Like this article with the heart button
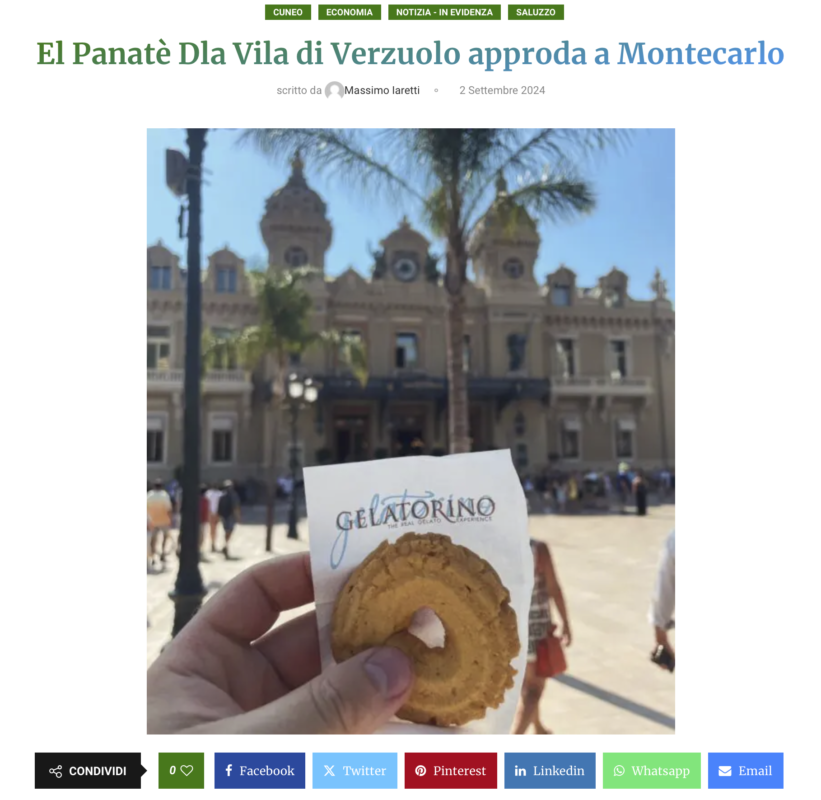Viewport: 821px width, 800px height. click(x=181, y=771)
